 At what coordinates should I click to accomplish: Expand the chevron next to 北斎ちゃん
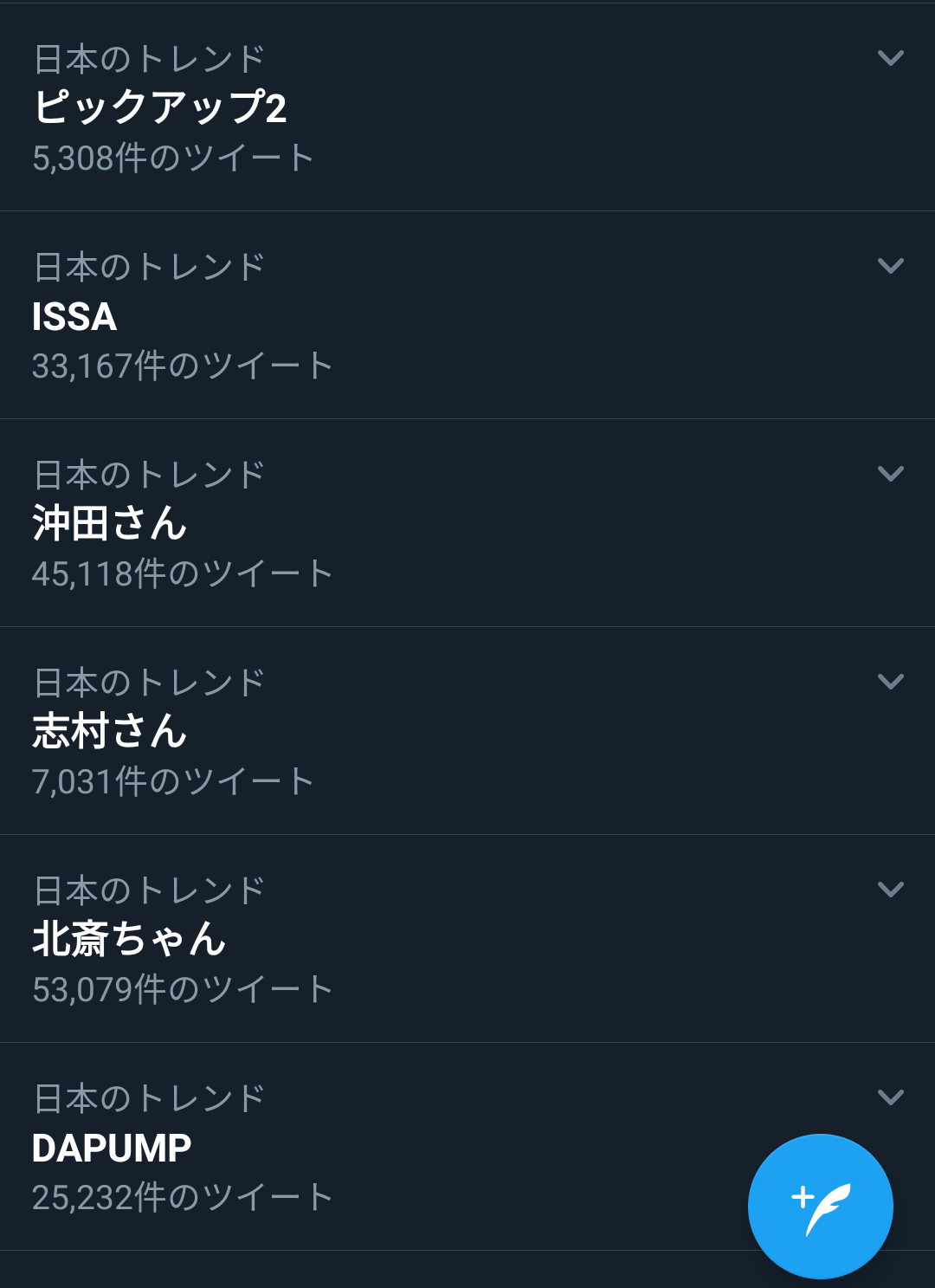890,890
